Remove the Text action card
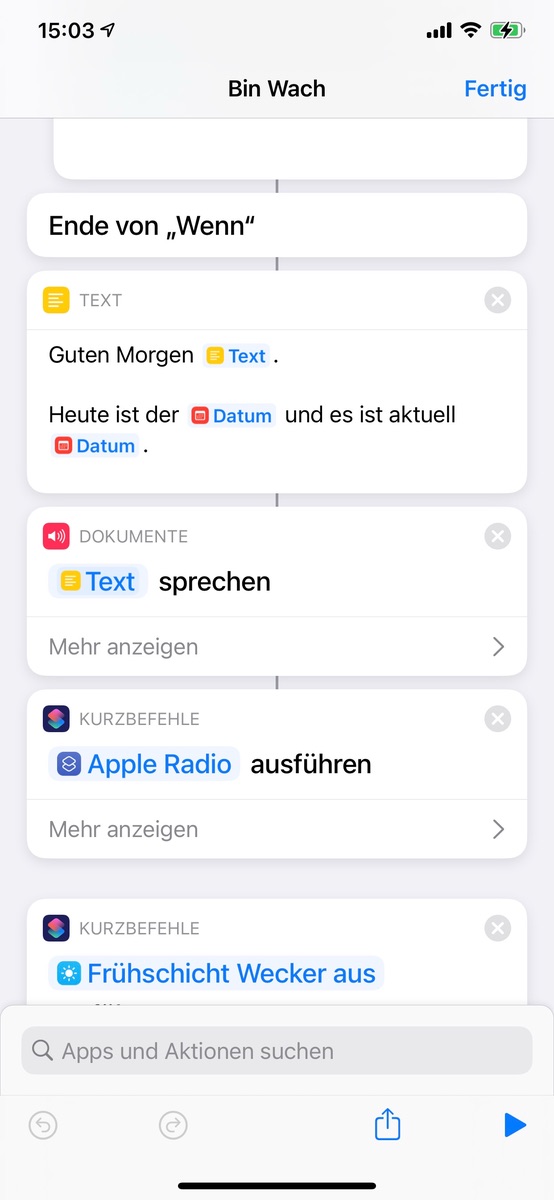554x1200 pixels. click(497, 300)
